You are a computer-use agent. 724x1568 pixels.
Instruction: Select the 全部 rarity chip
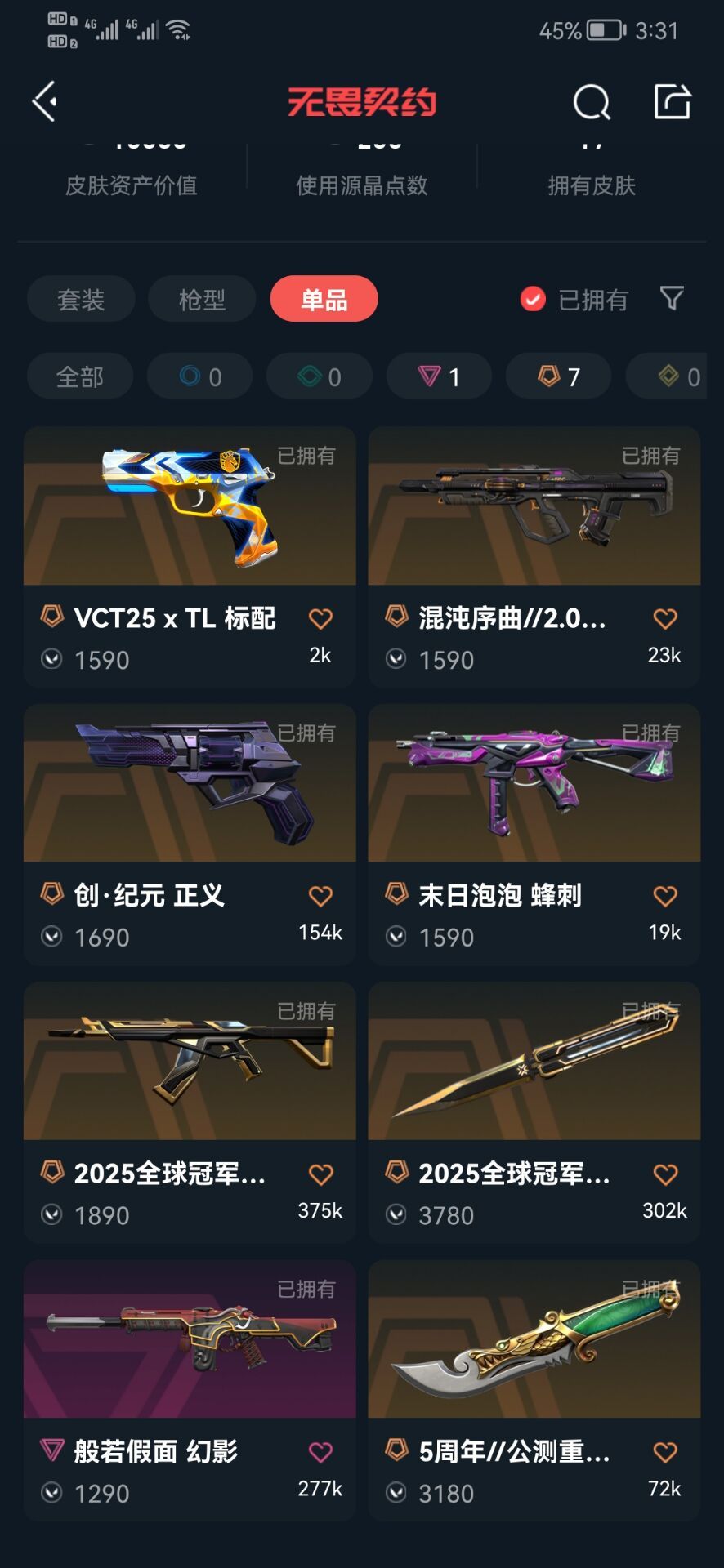pos(80,376)
